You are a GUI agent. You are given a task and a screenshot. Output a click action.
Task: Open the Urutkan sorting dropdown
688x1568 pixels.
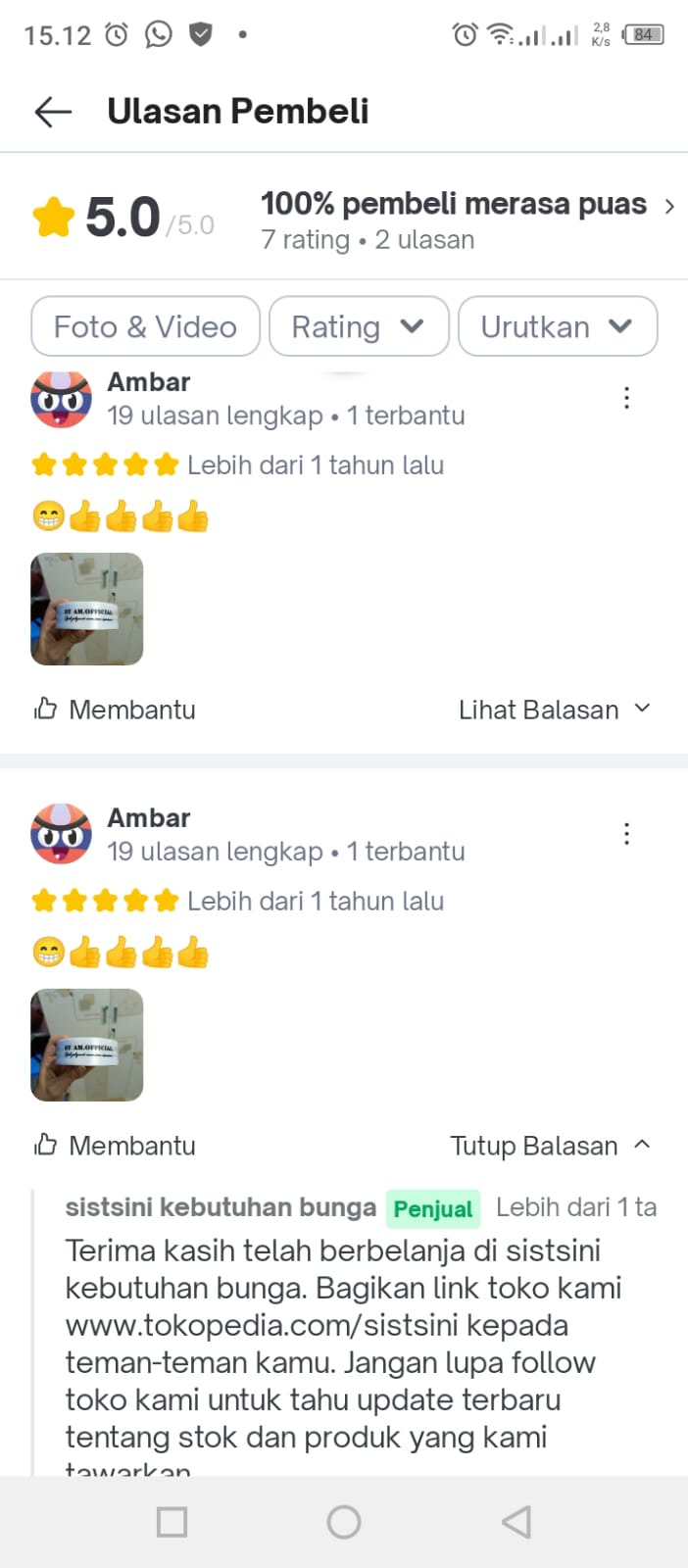click(557, 326)
